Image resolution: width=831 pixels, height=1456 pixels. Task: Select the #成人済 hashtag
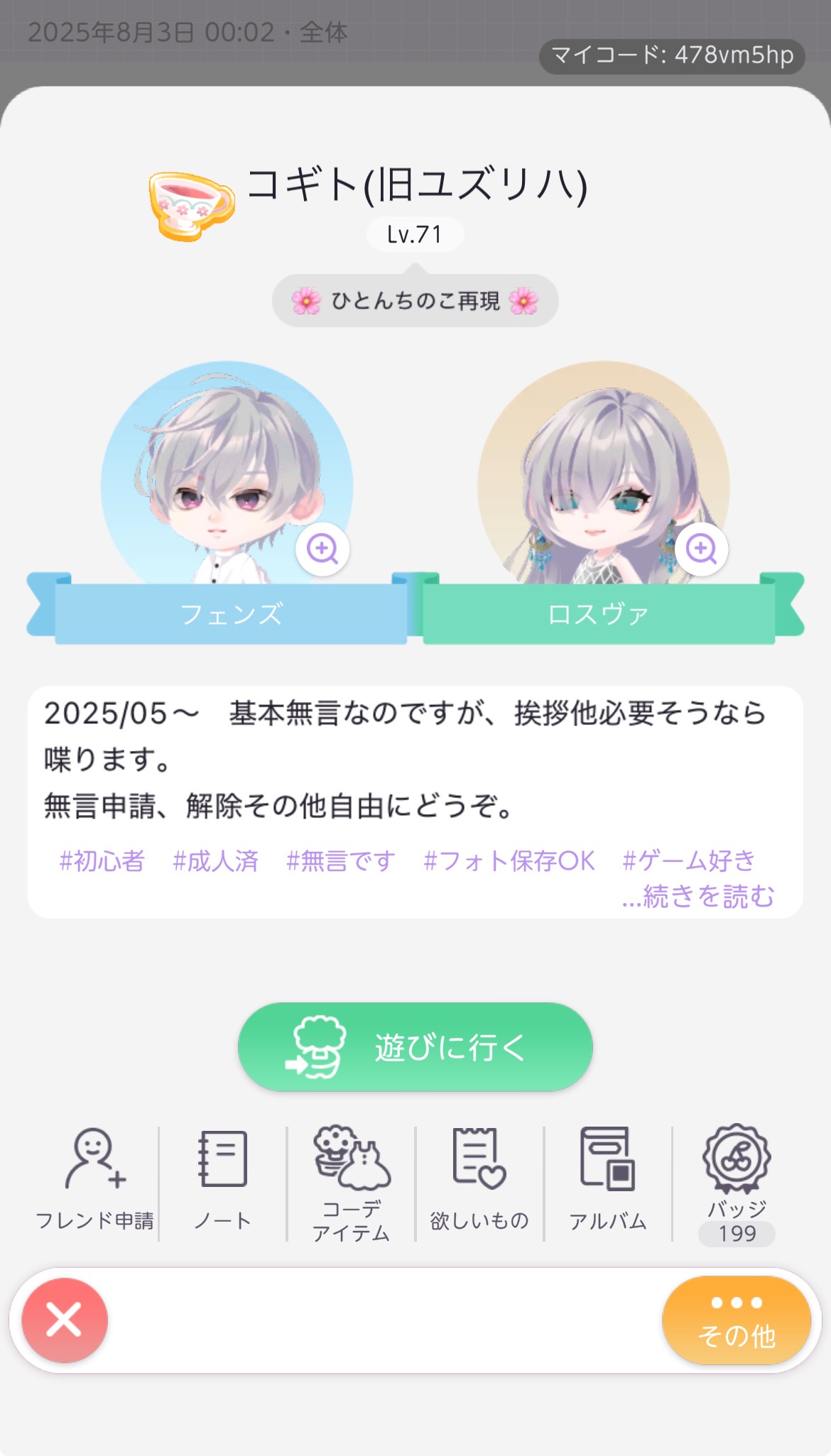click(x=215, y=861)
